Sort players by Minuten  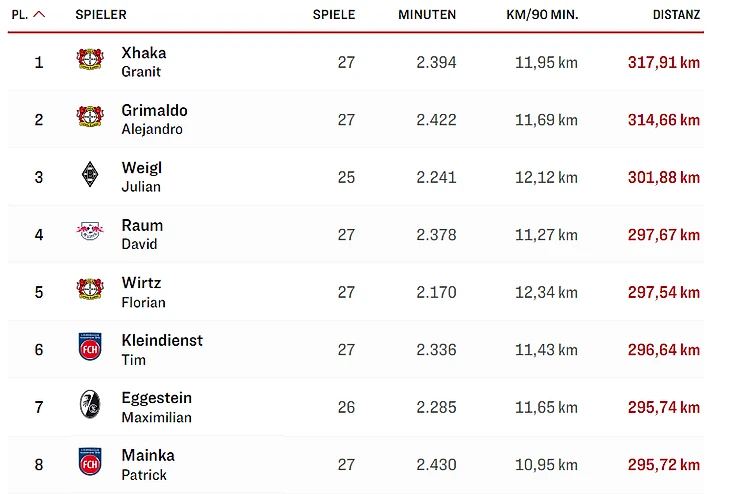tap(426, 15)
